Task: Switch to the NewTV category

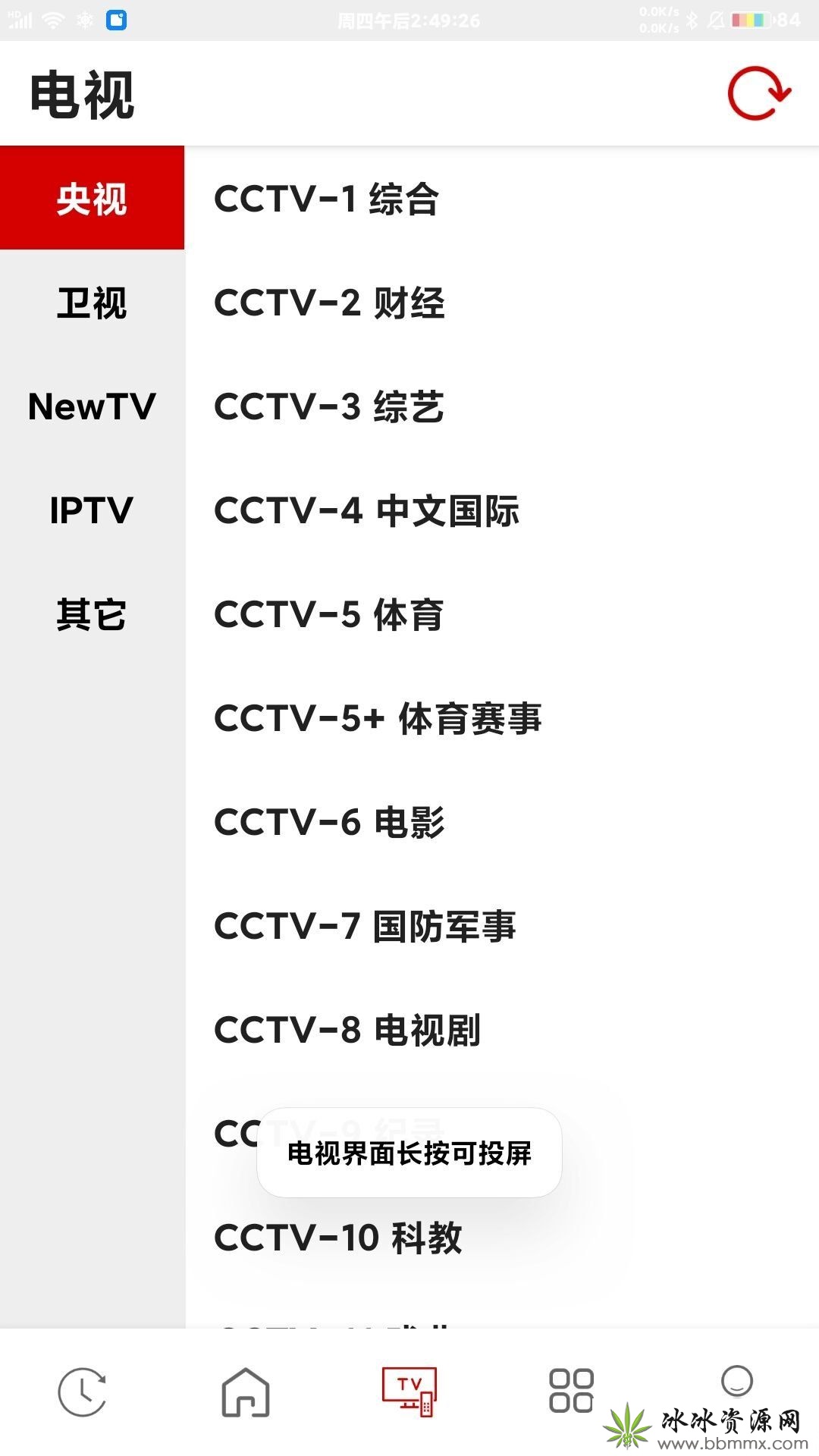Action: point(92,406)
